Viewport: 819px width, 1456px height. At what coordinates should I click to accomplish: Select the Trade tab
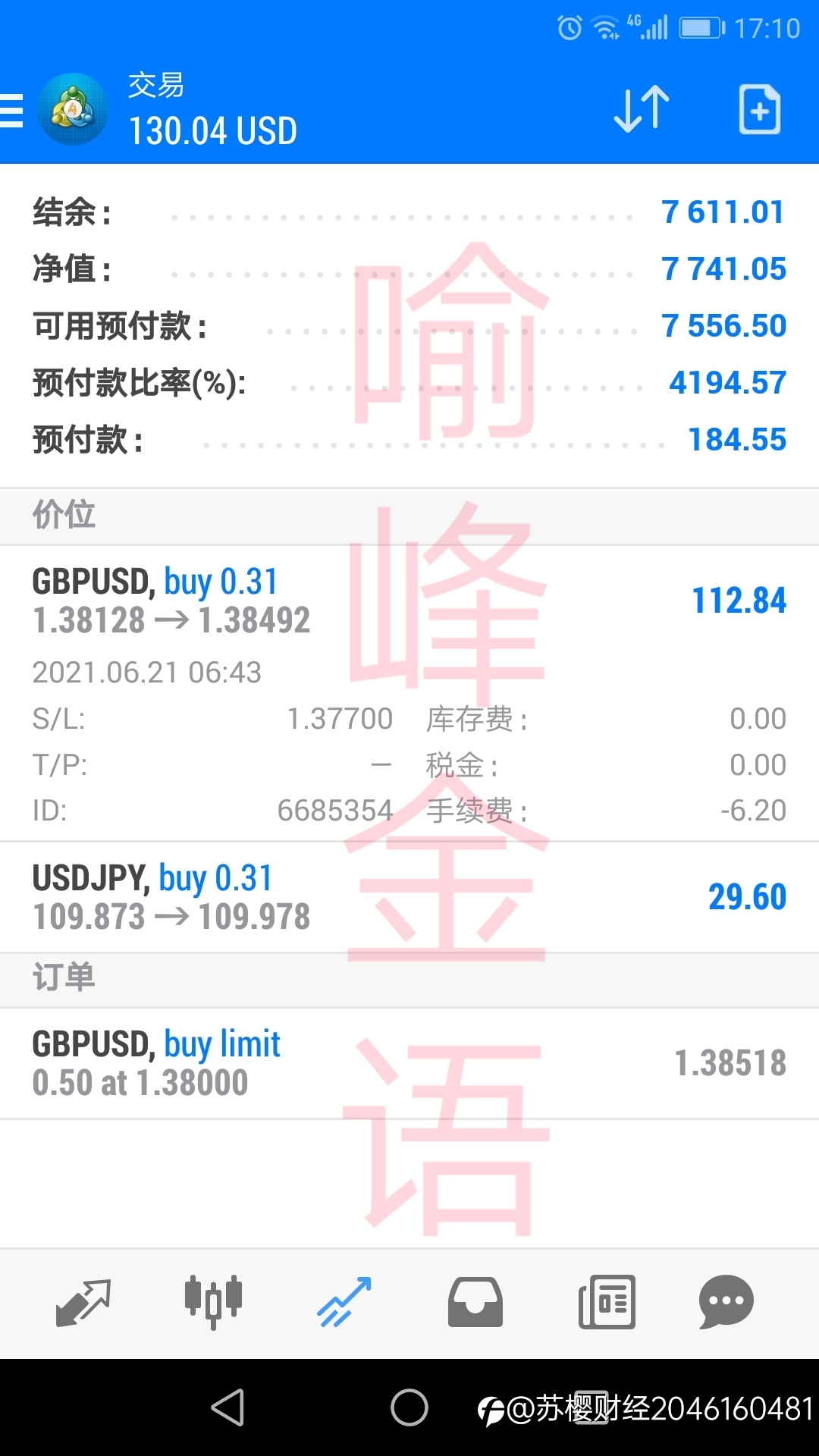[x=344, y=1302]
